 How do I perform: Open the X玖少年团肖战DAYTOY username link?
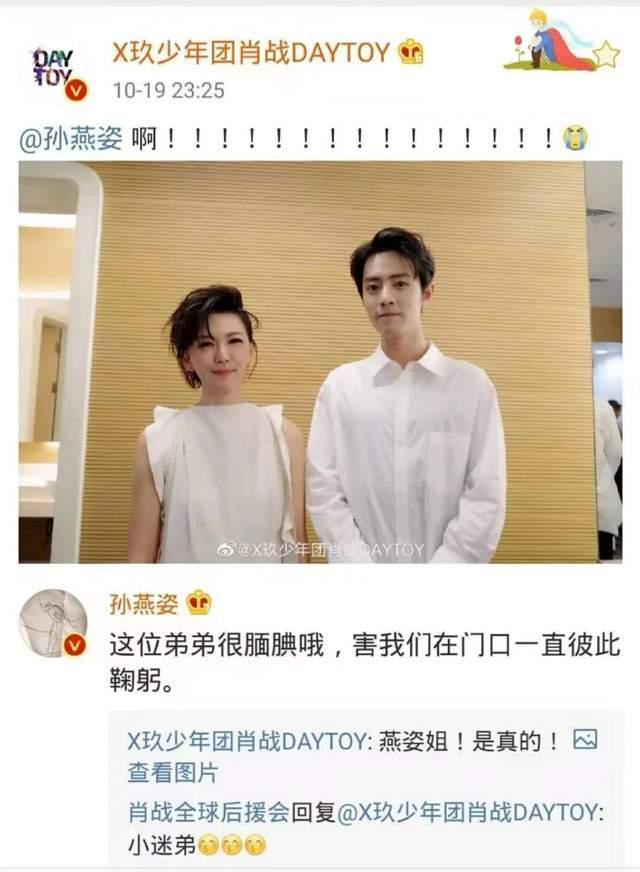tap(250, 52)
